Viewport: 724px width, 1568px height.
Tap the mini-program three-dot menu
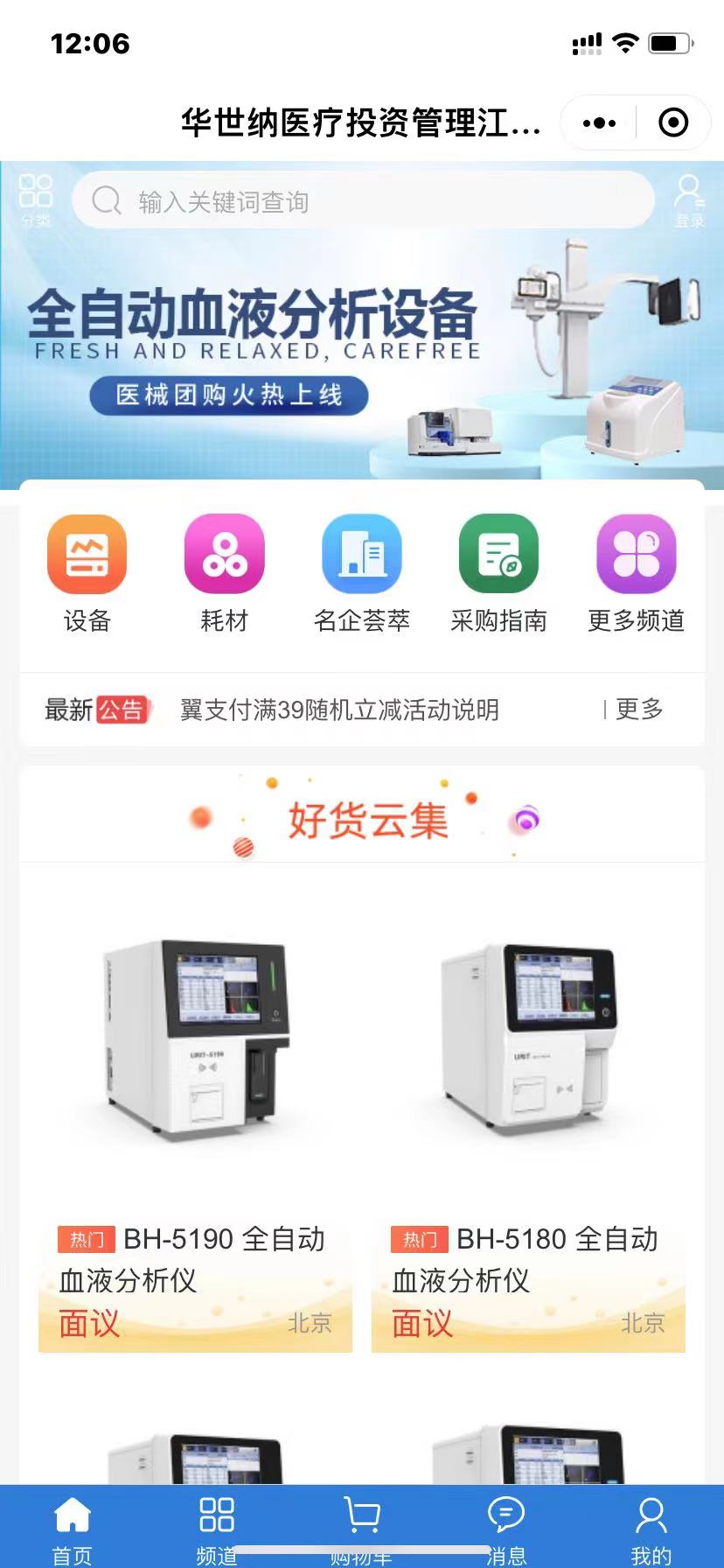[598, 122]
